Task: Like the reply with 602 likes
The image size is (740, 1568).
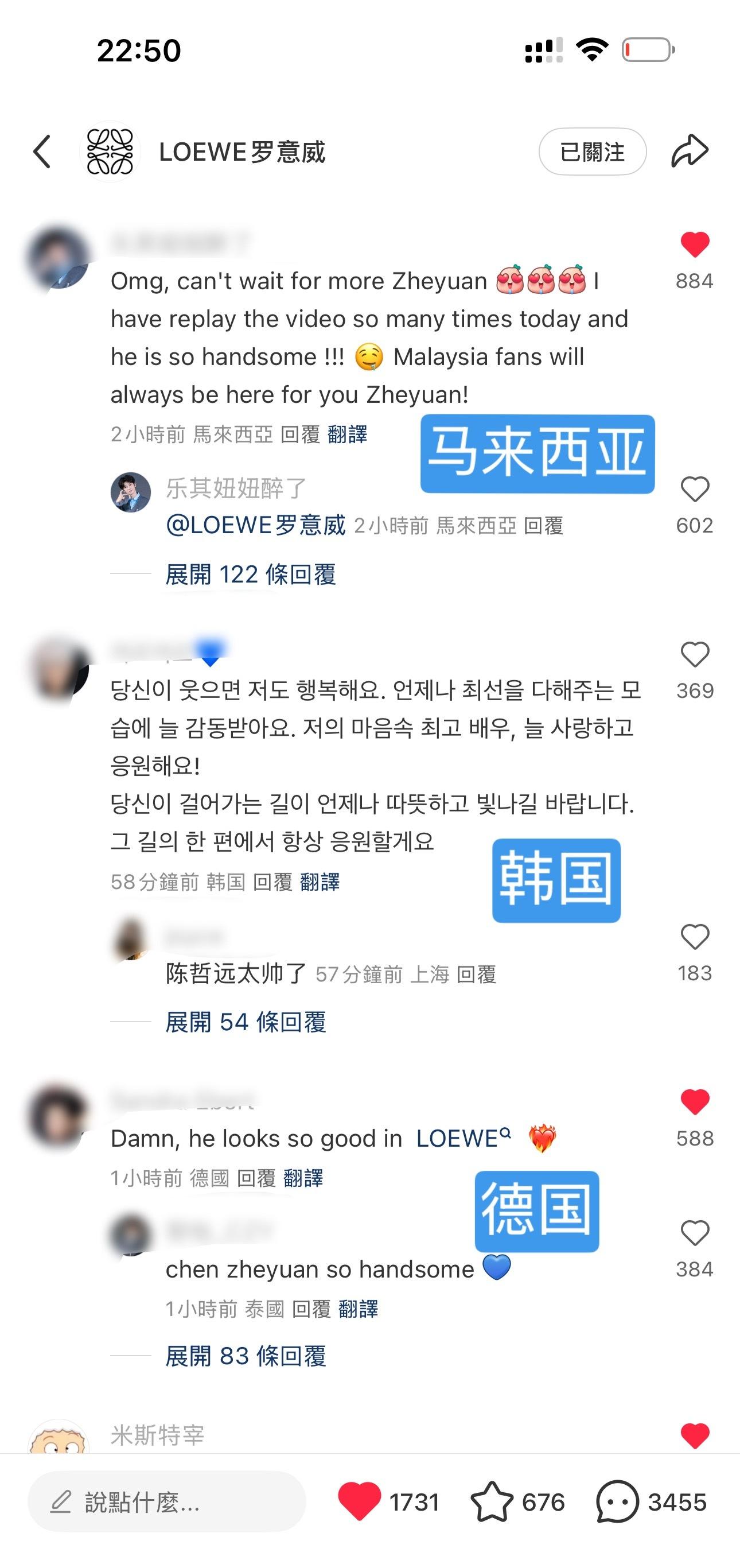Action: [x=695, y=490]
